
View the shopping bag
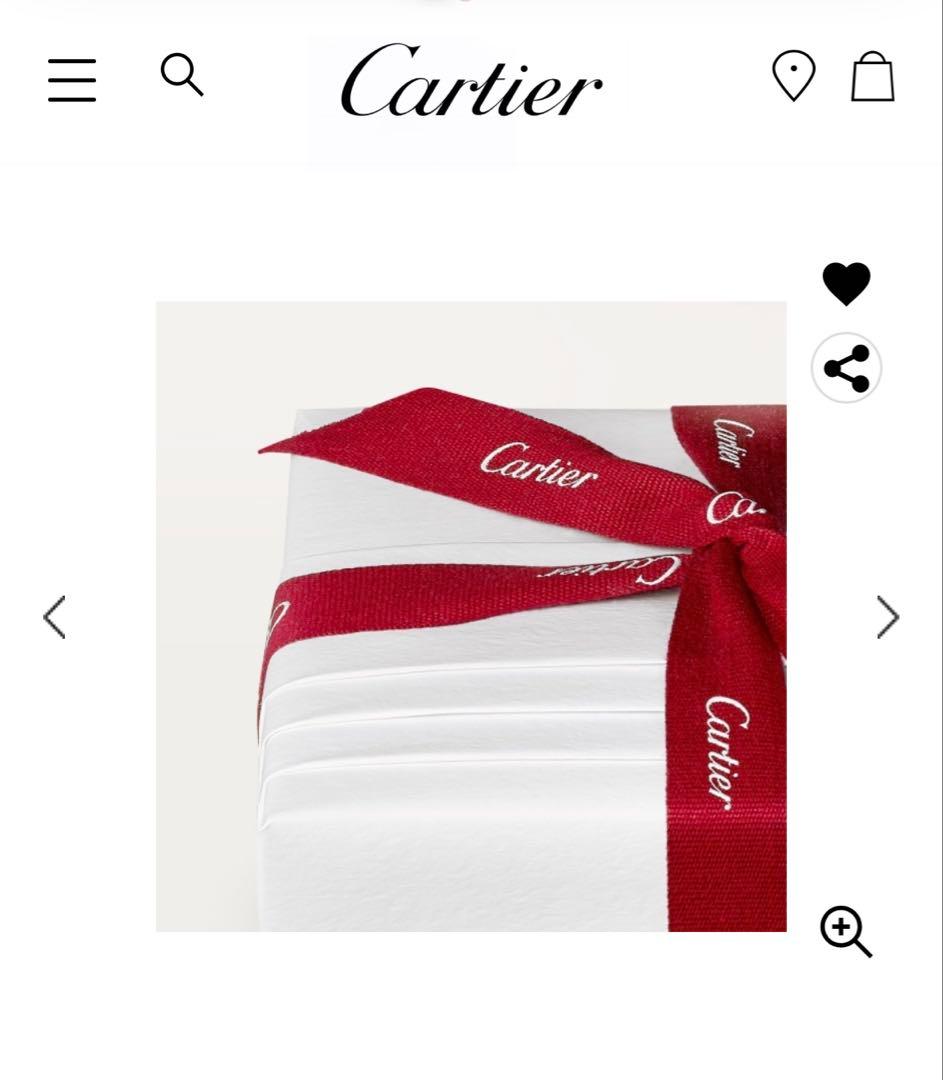pos(872,77)
